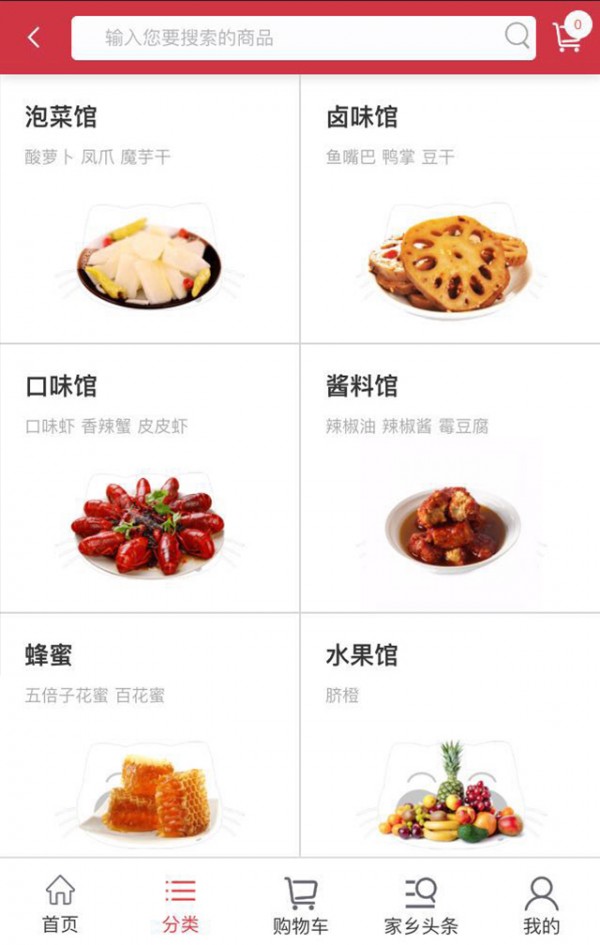
Task: Switch to the 购物车 tab
Action: tap(300, 903)
